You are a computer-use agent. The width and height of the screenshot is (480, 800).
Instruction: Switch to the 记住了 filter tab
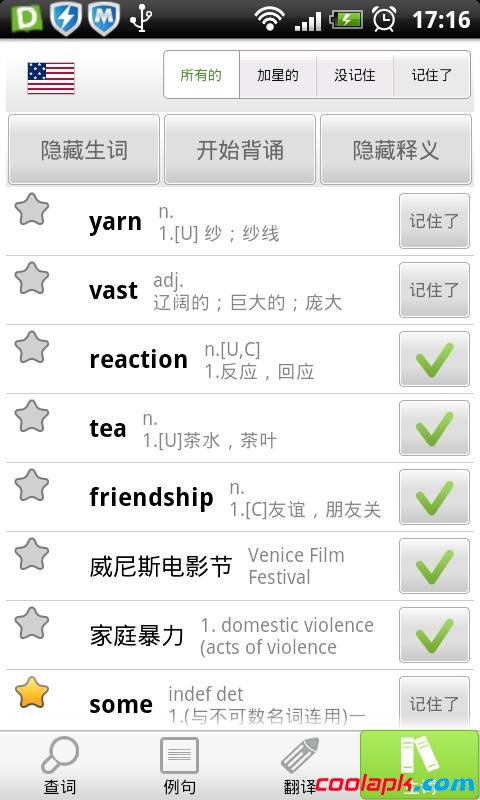(x=432, y=75)
